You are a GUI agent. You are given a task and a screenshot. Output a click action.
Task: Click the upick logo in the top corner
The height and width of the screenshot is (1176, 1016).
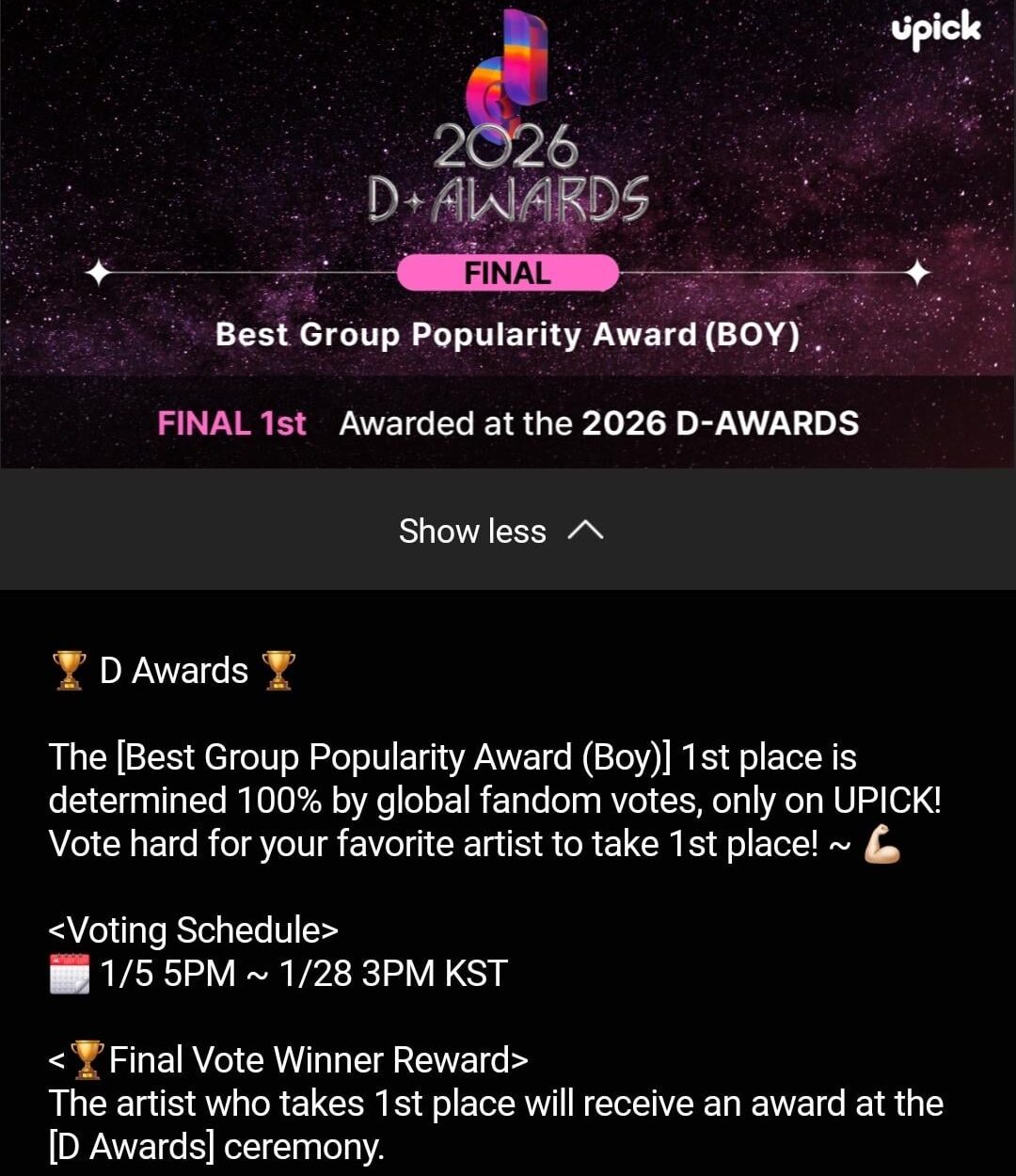[935, 29]
